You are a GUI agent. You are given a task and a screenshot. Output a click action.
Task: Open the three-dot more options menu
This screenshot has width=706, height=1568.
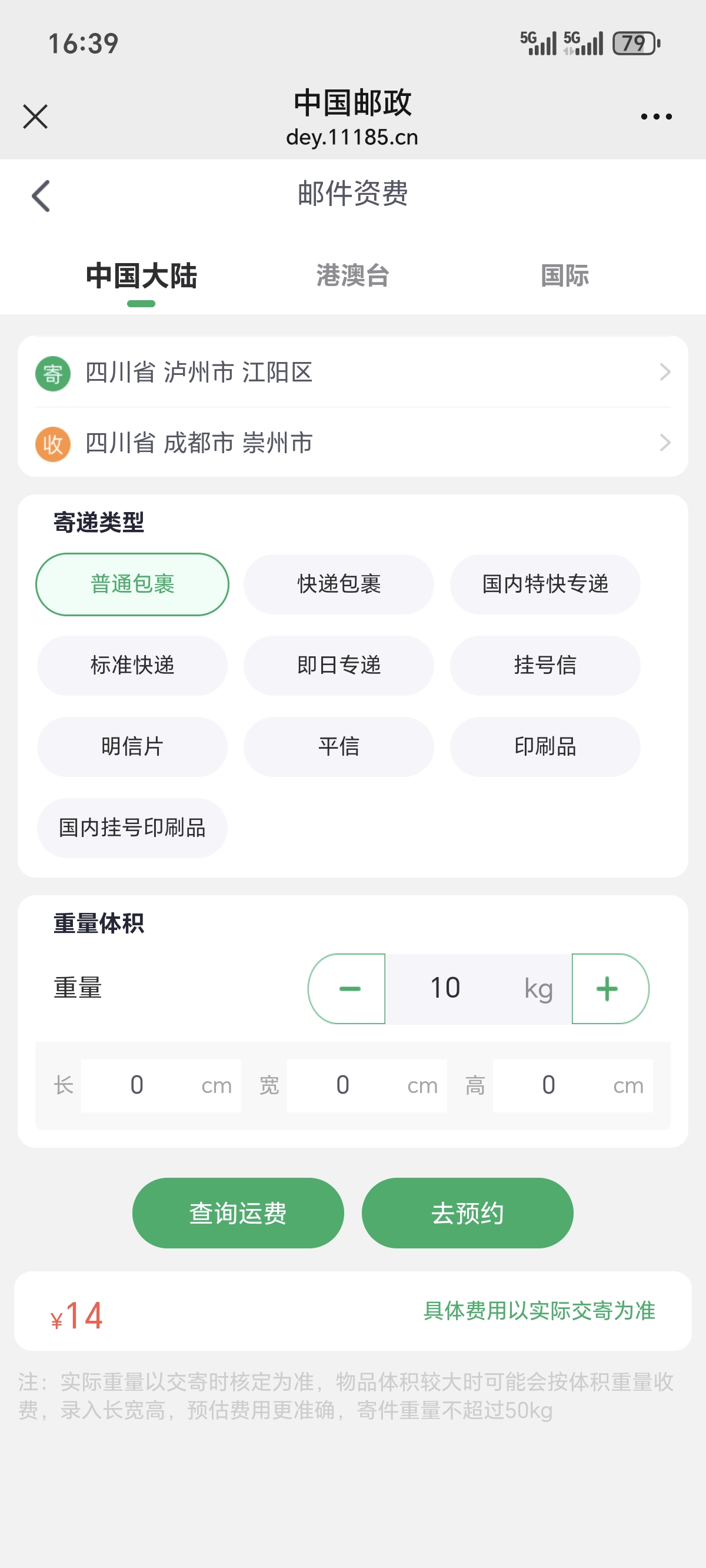tap(656, 117)
